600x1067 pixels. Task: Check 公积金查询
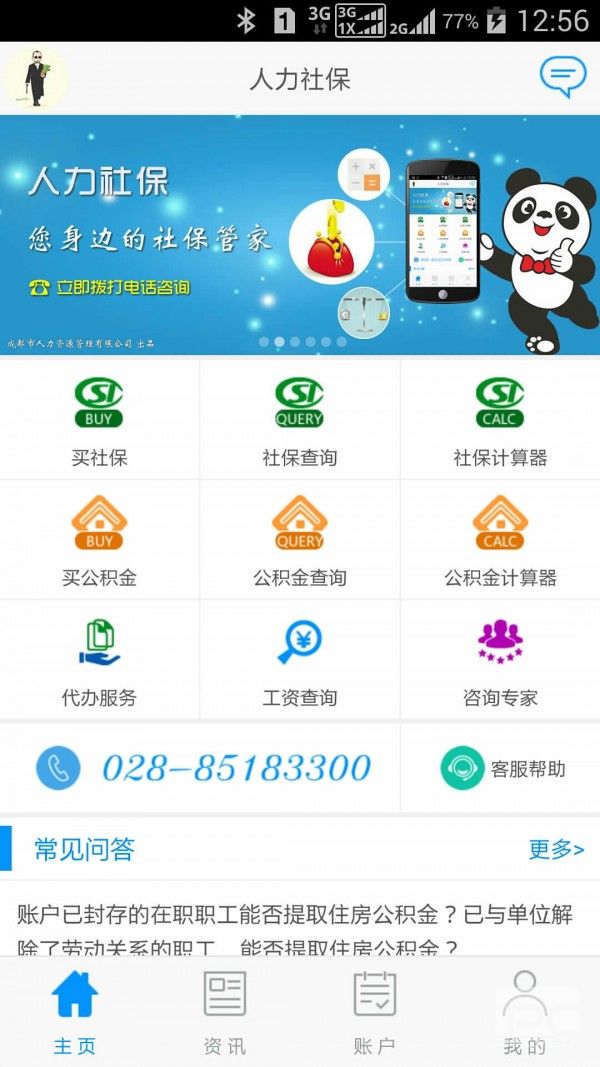pos(299,540)
